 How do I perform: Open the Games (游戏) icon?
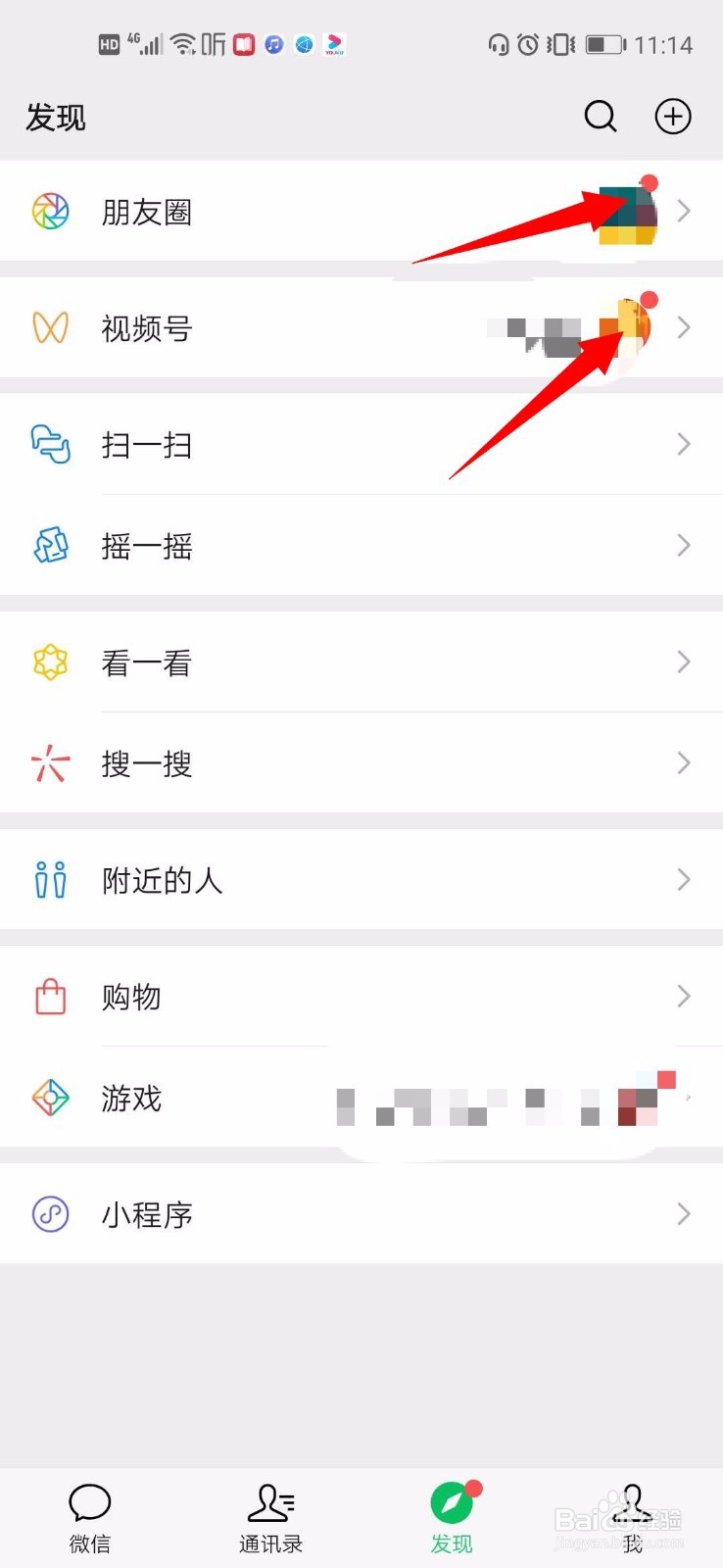[49, 1098]
